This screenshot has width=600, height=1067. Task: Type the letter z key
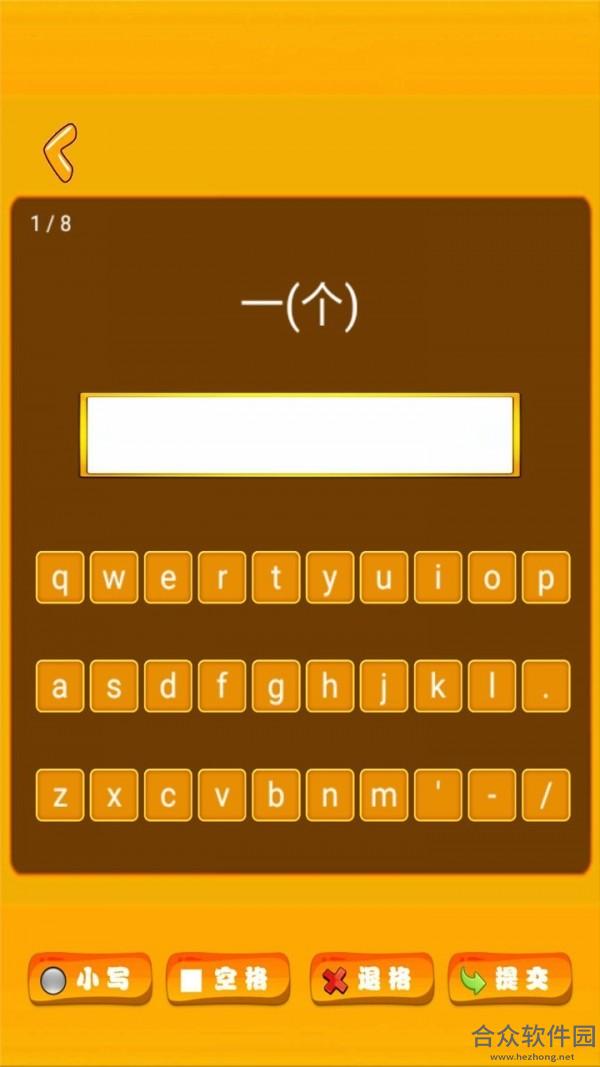pyautogui.click(x=60, y=795)
